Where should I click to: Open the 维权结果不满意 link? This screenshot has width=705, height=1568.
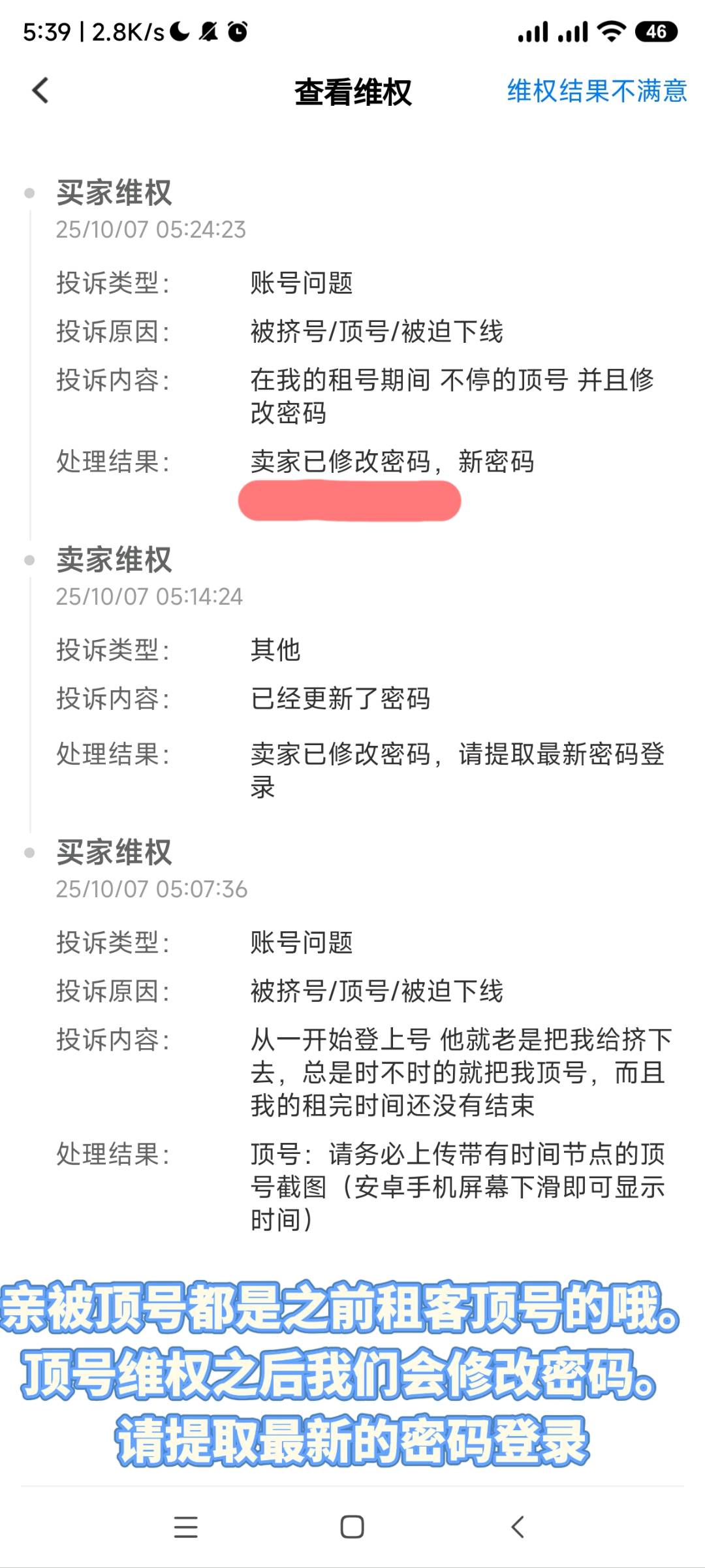pos(597,91)
